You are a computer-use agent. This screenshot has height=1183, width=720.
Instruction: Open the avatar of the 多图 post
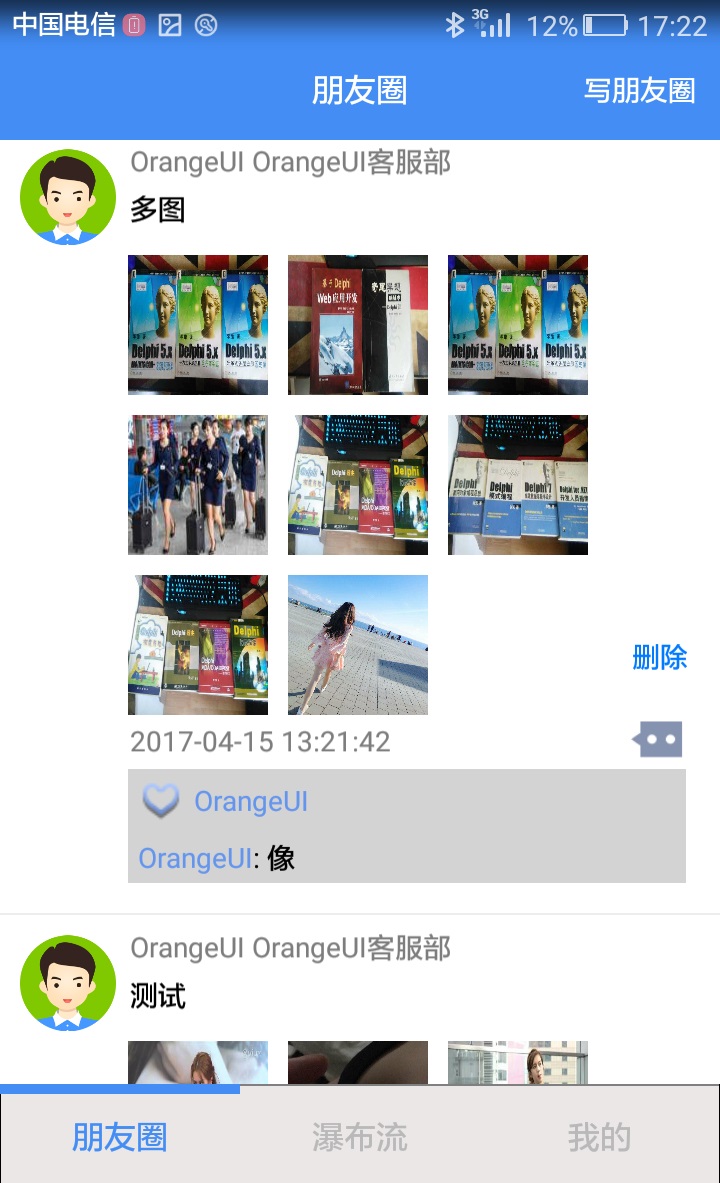68,197
